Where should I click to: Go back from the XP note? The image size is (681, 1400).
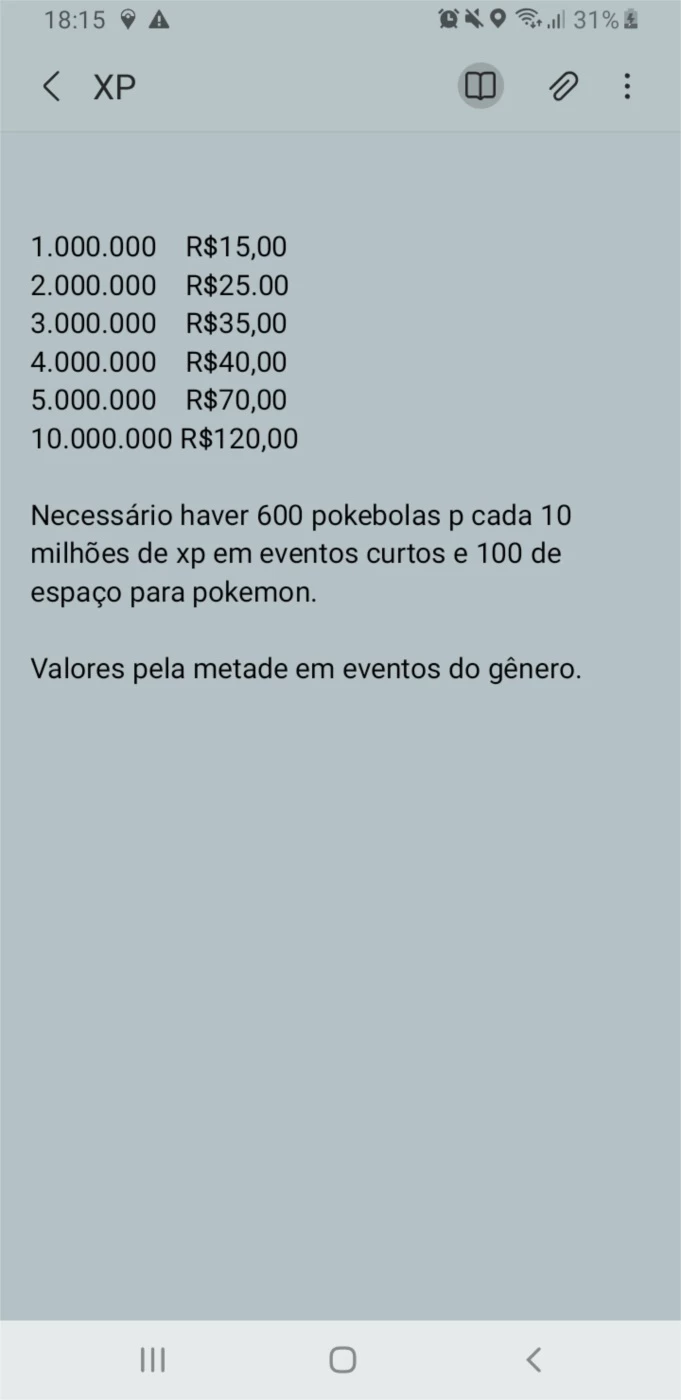(x=51, y=87)
